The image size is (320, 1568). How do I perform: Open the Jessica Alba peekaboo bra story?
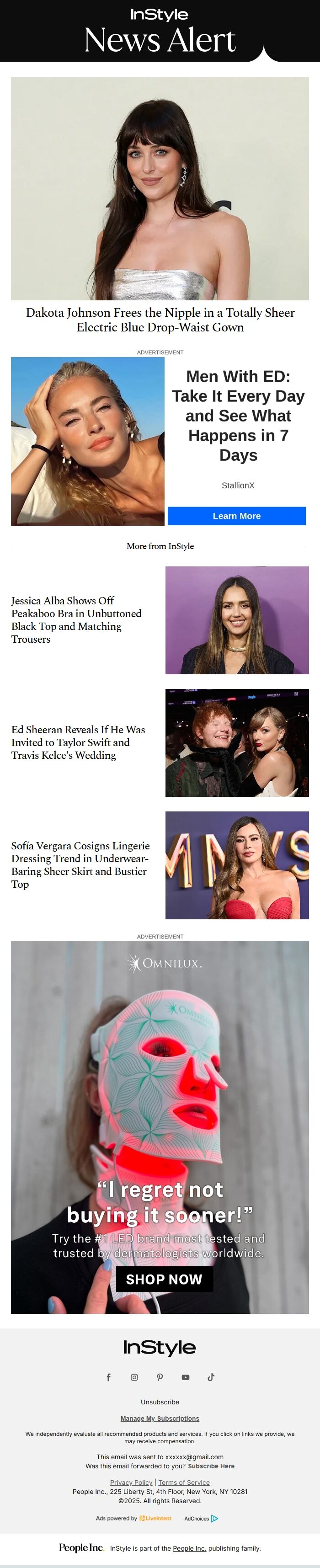pyautogui.click(x=76, y=619)
